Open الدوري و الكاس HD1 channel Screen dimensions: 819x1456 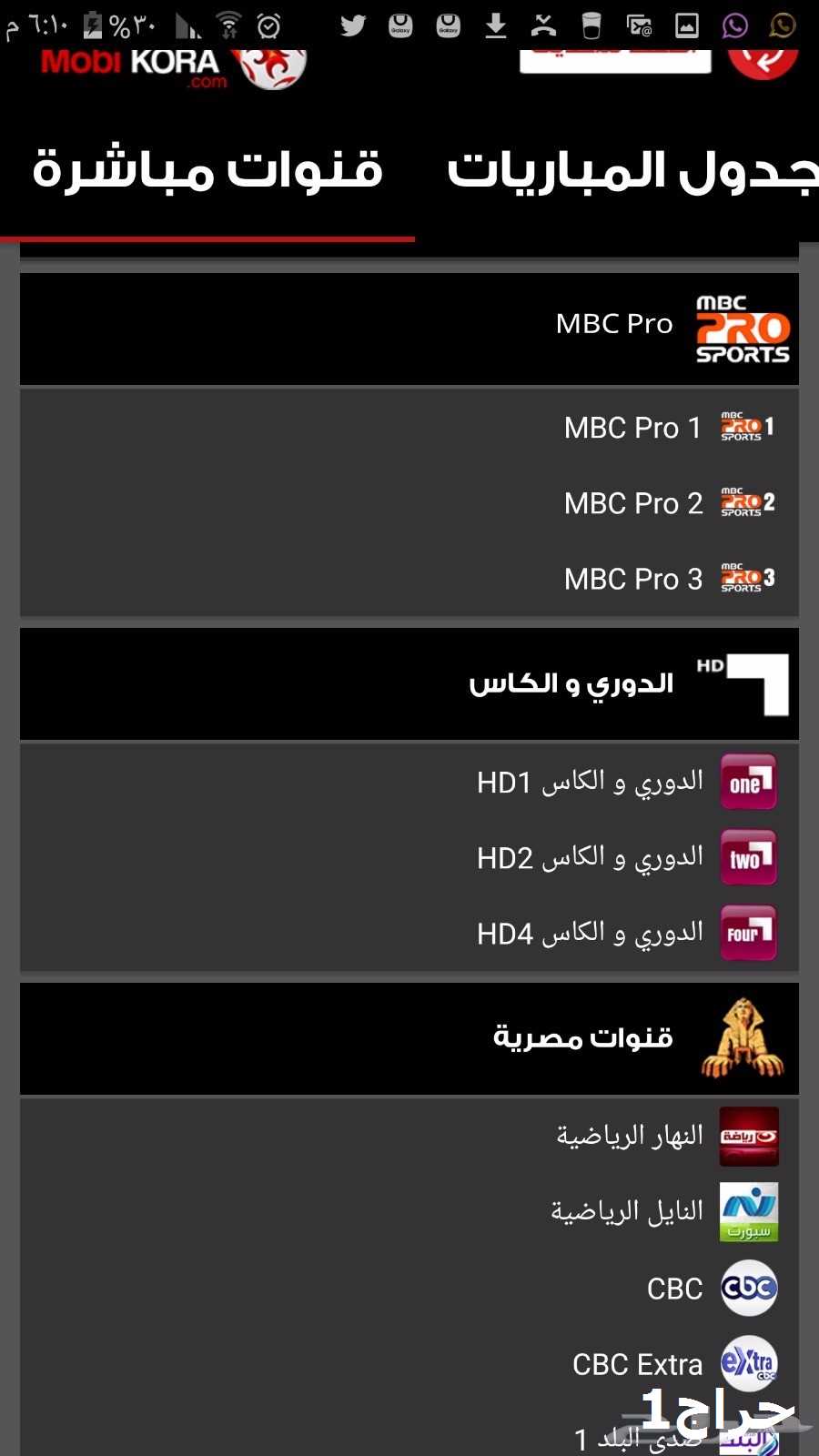[x=409, y=782]
